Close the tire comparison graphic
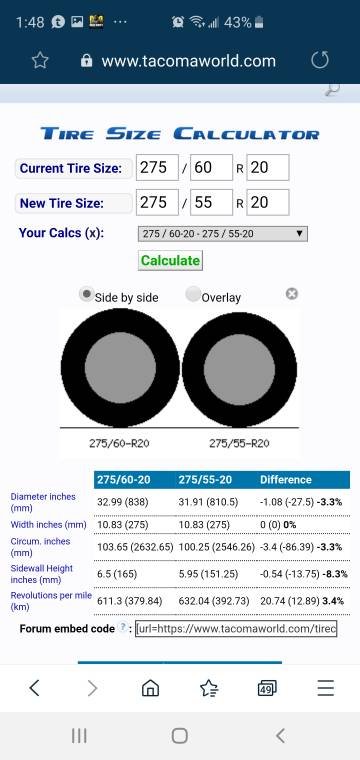360x760 pixels. click(292, 294)
